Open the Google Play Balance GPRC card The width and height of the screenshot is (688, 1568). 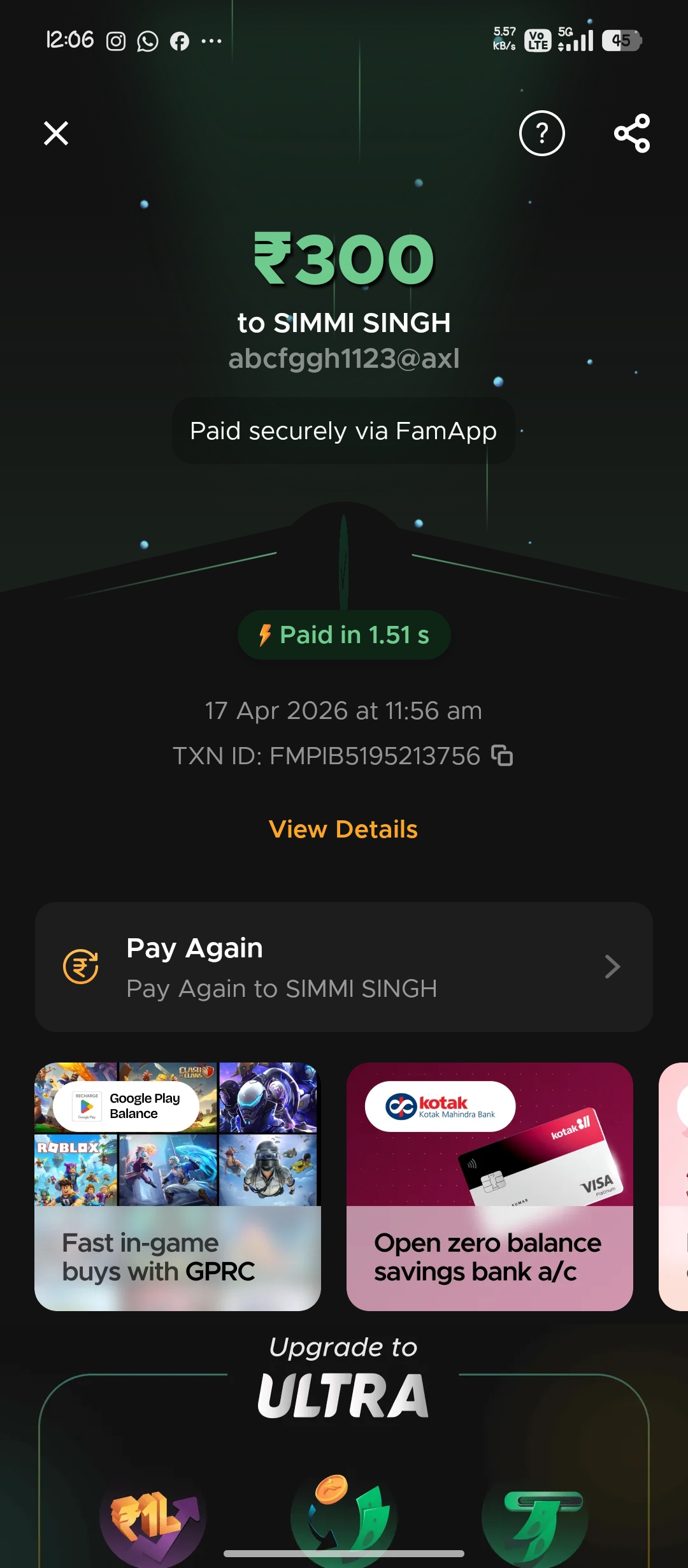click(178, 1187)
